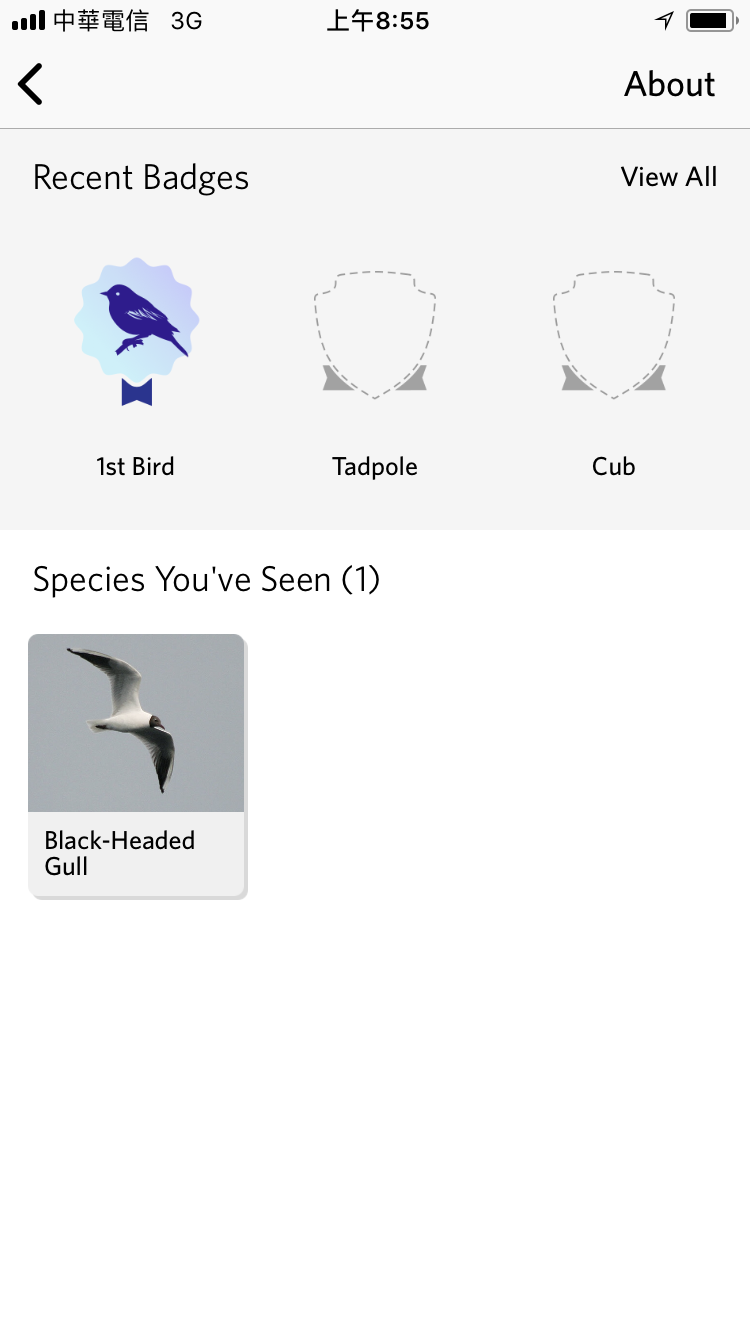Open the About page
Viewport: 750px width, 1334px height.
point(670,85)
